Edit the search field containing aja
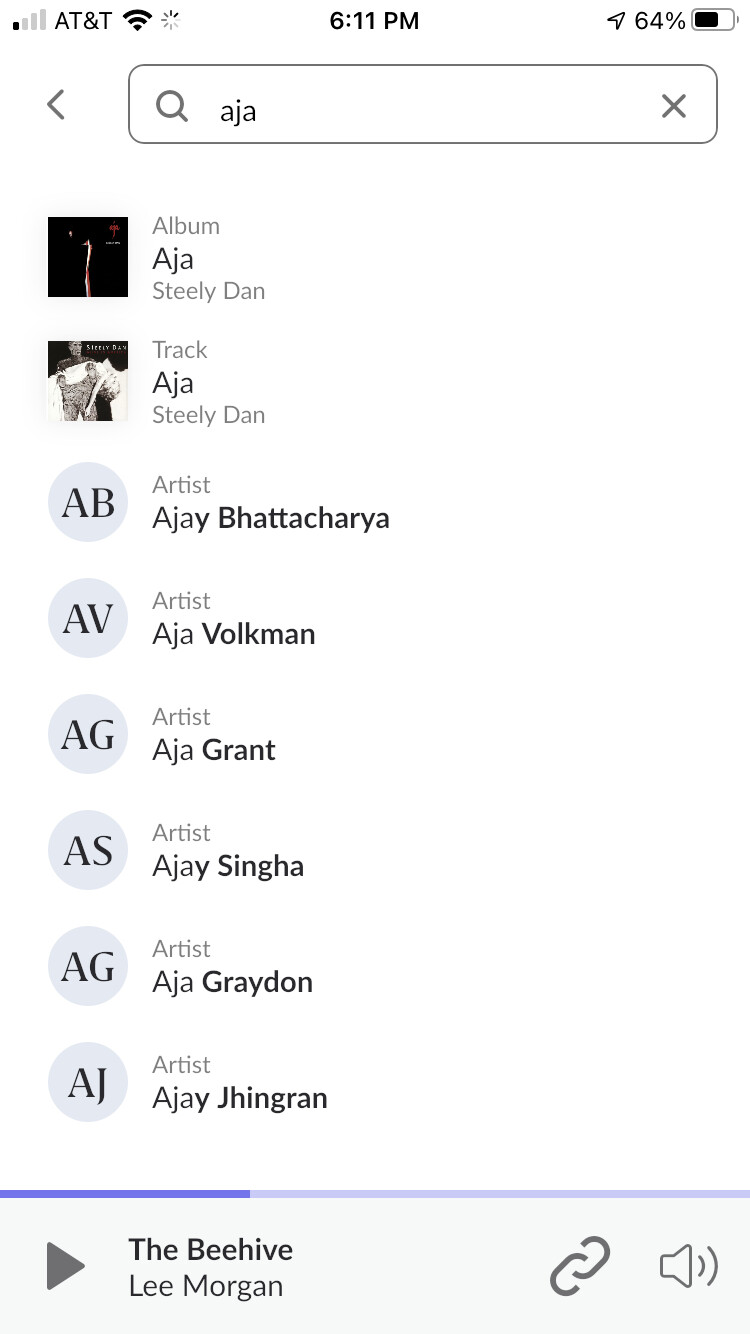The height and width of the screenshot is (1334, 750). (422, 105)
